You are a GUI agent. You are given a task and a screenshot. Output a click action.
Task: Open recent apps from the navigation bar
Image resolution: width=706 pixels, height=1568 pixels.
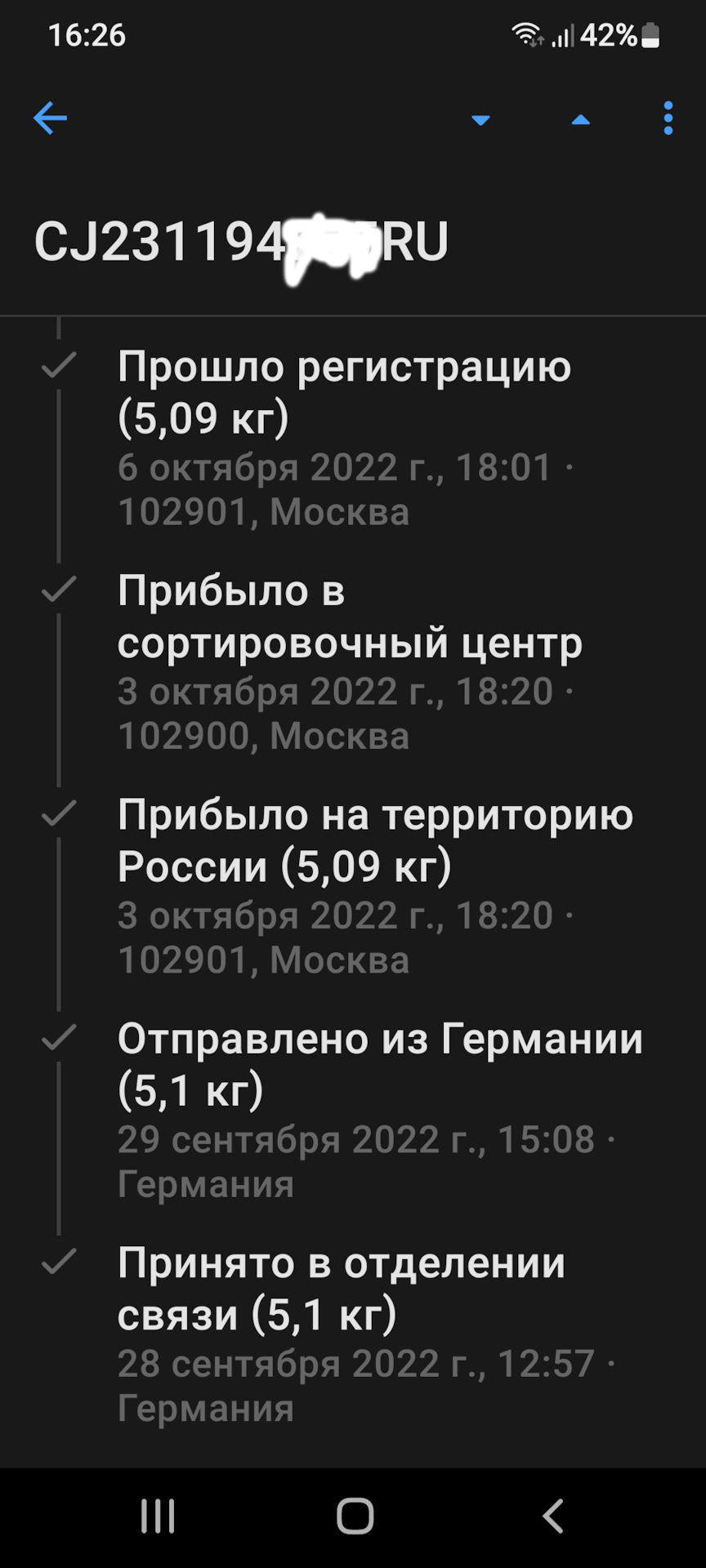158,1516
